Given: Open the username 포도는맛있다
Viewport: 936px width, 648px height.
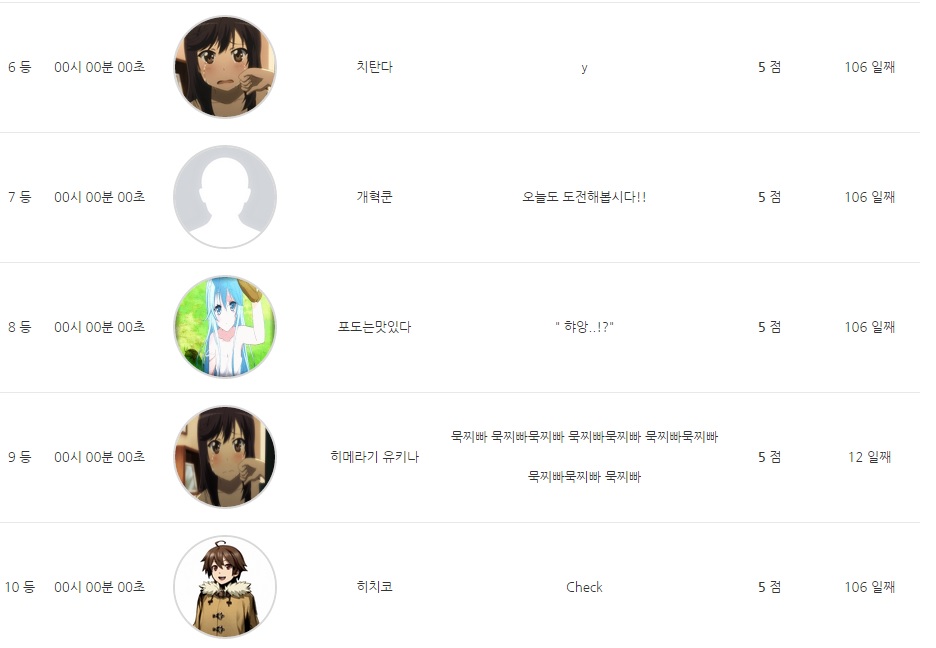Looking at the screenshot, I should [374, 327].
